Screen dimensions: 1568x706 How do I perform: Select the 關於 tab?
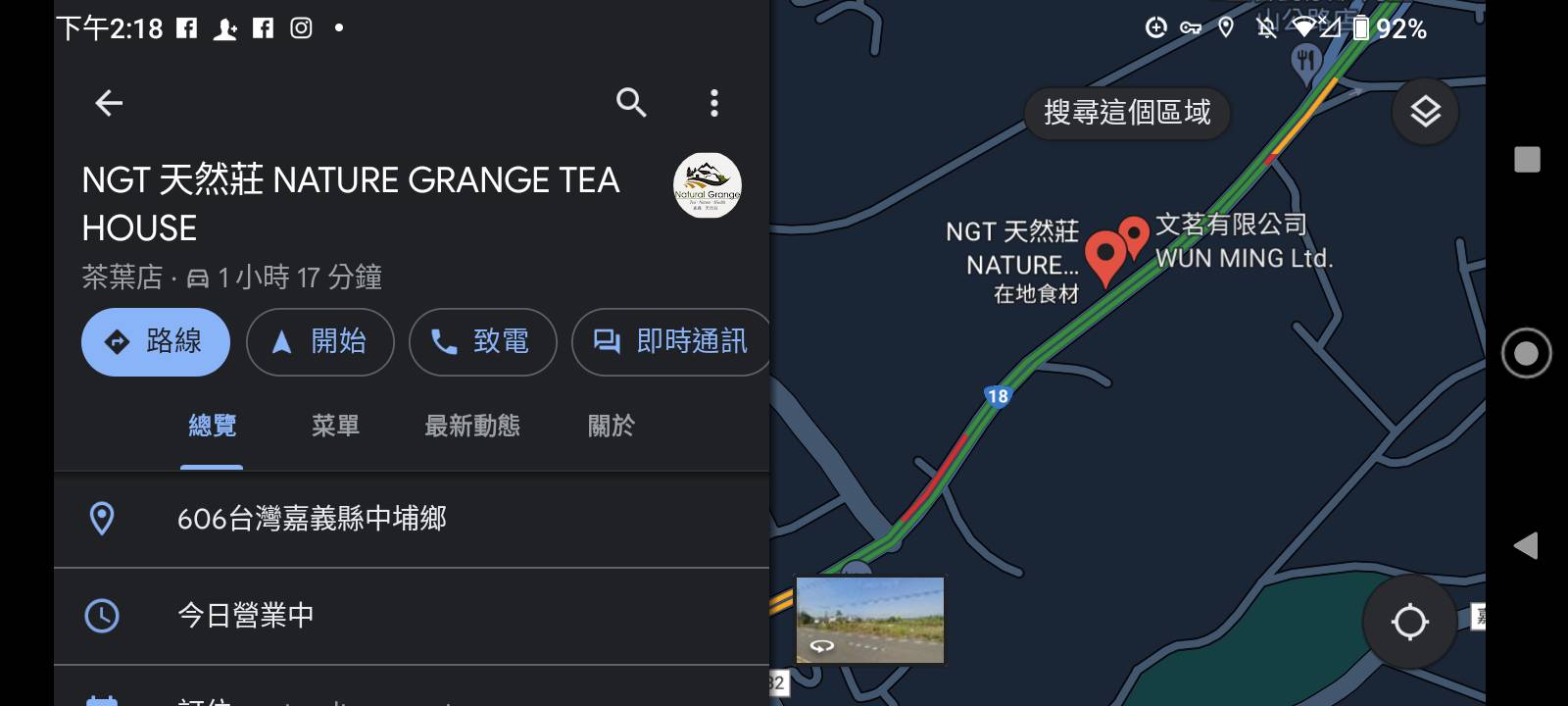[611, 427]
